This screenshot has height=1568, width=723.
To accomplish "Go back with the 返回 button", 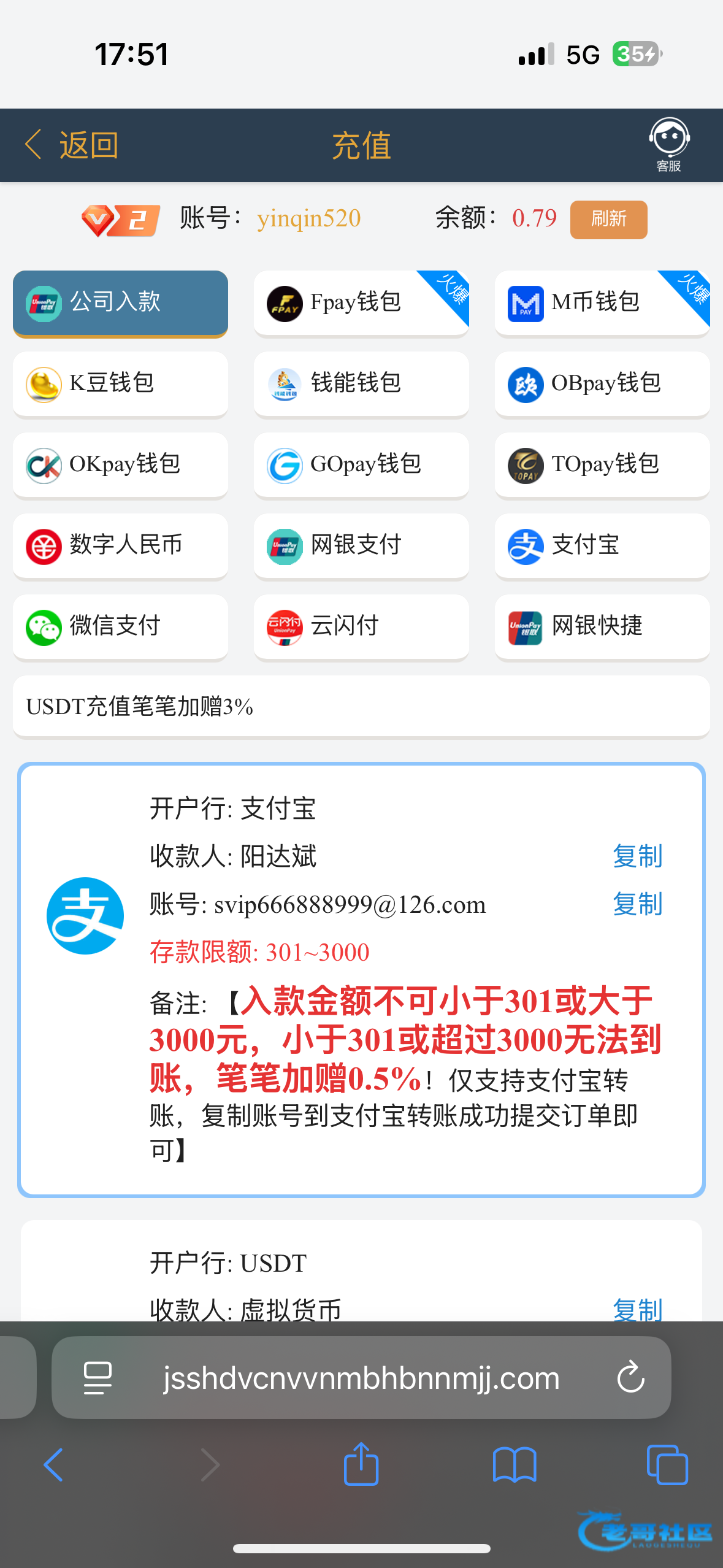I will coord(72,145).
